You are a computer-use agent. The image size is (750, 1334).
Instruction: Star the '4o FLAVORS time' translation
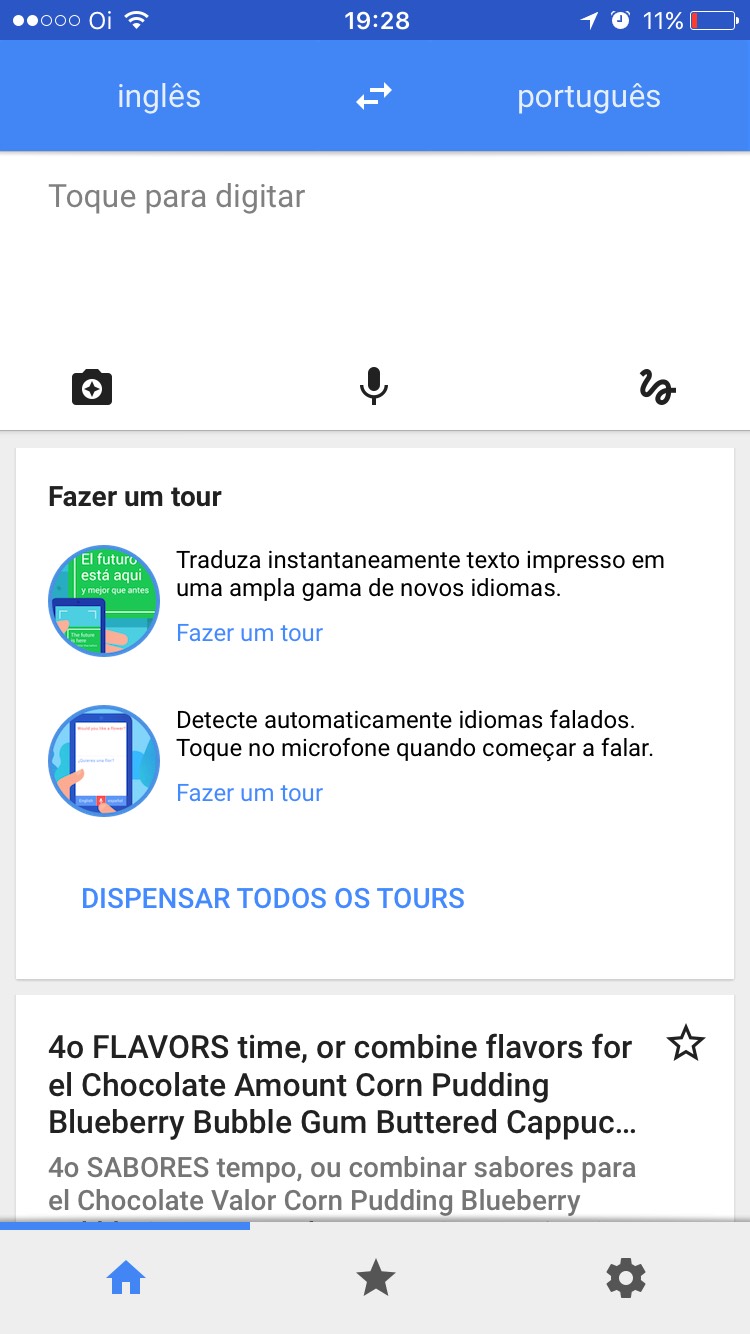coord(685,1045)
